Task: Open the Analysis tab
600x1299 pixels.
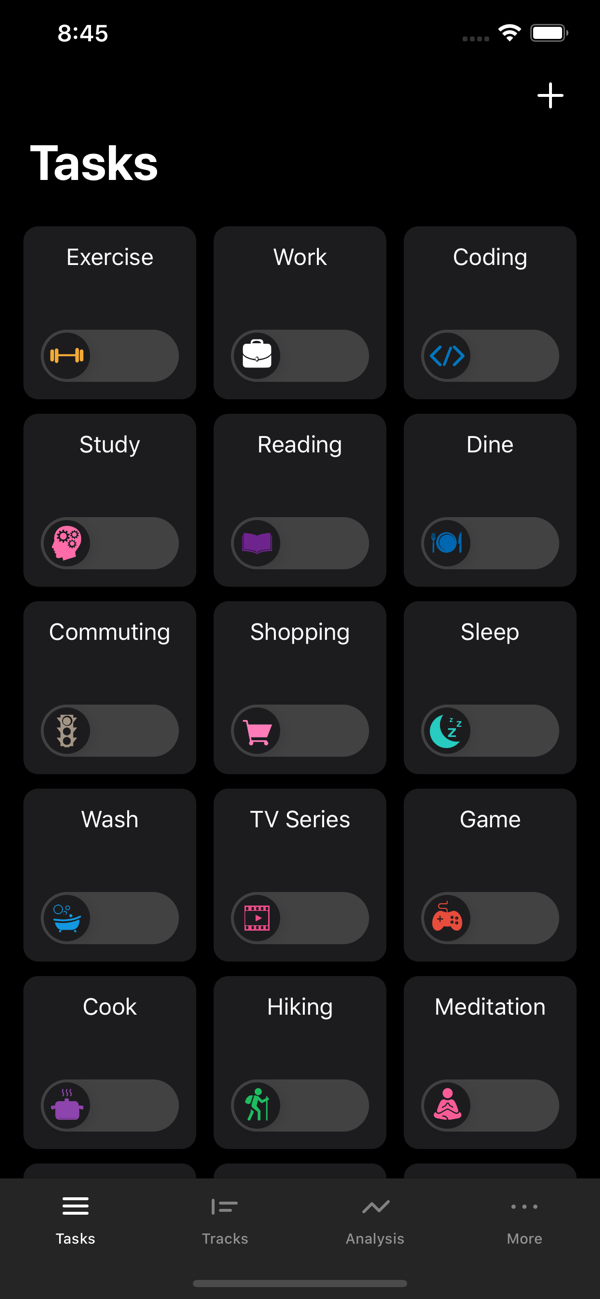Action: [375, 1220]
